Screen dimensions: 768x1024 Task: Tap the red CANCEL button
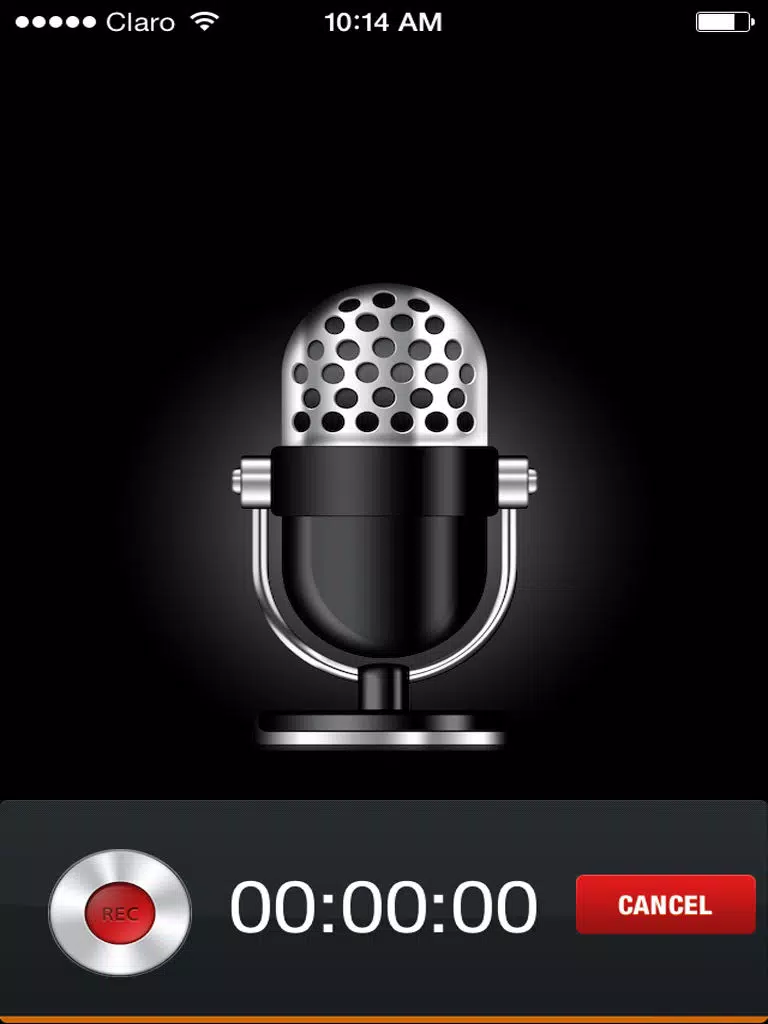pos(665,904)
